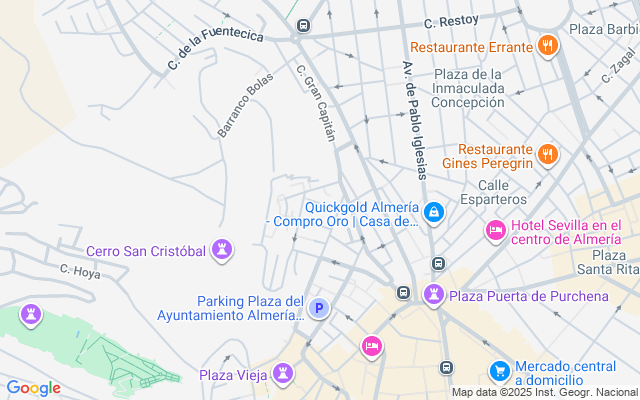Viewport: 640px width, 400px height.
Task: Select the Restaurante Gines Peregrin pin
Action: coord(547,154)
